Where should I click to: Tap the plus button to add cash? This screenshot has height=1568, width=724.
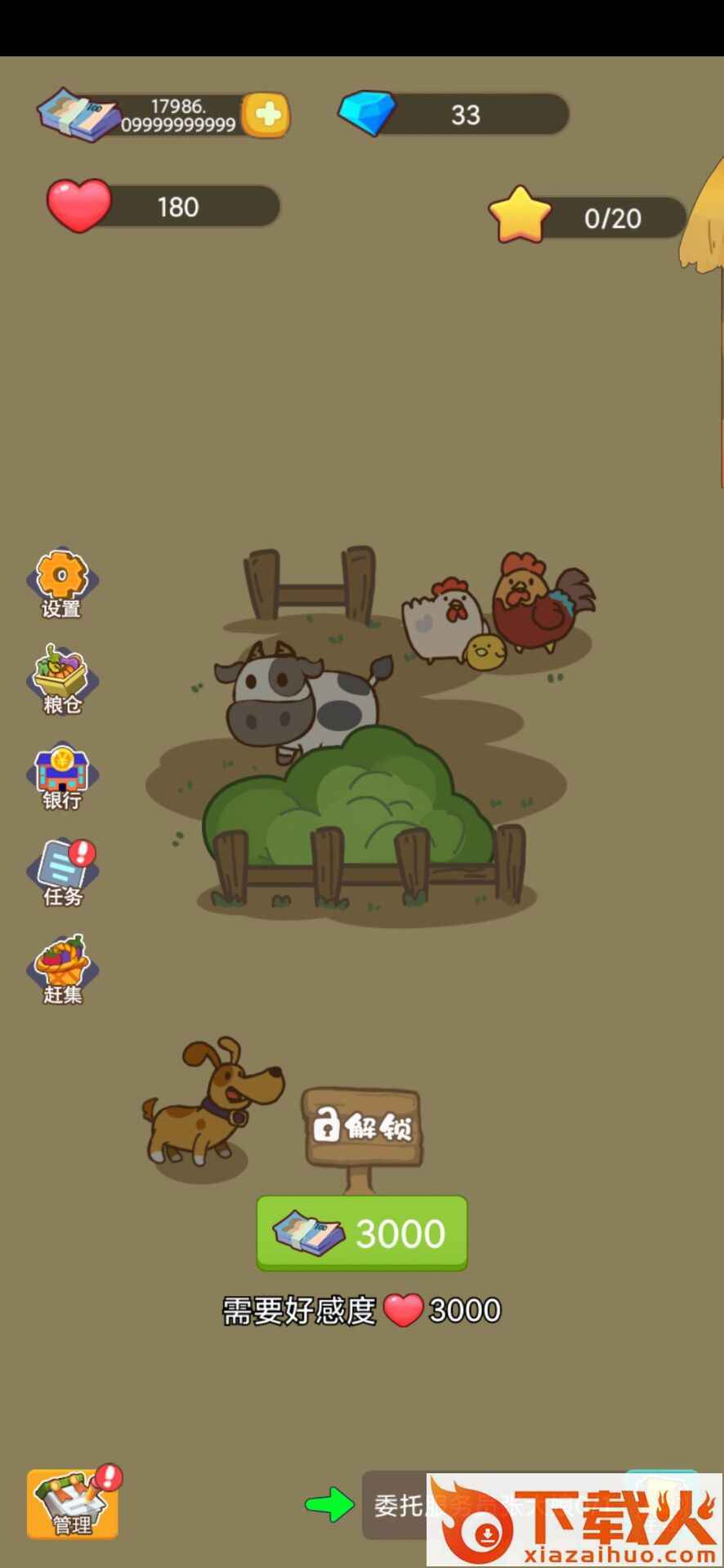click(267, 115)
